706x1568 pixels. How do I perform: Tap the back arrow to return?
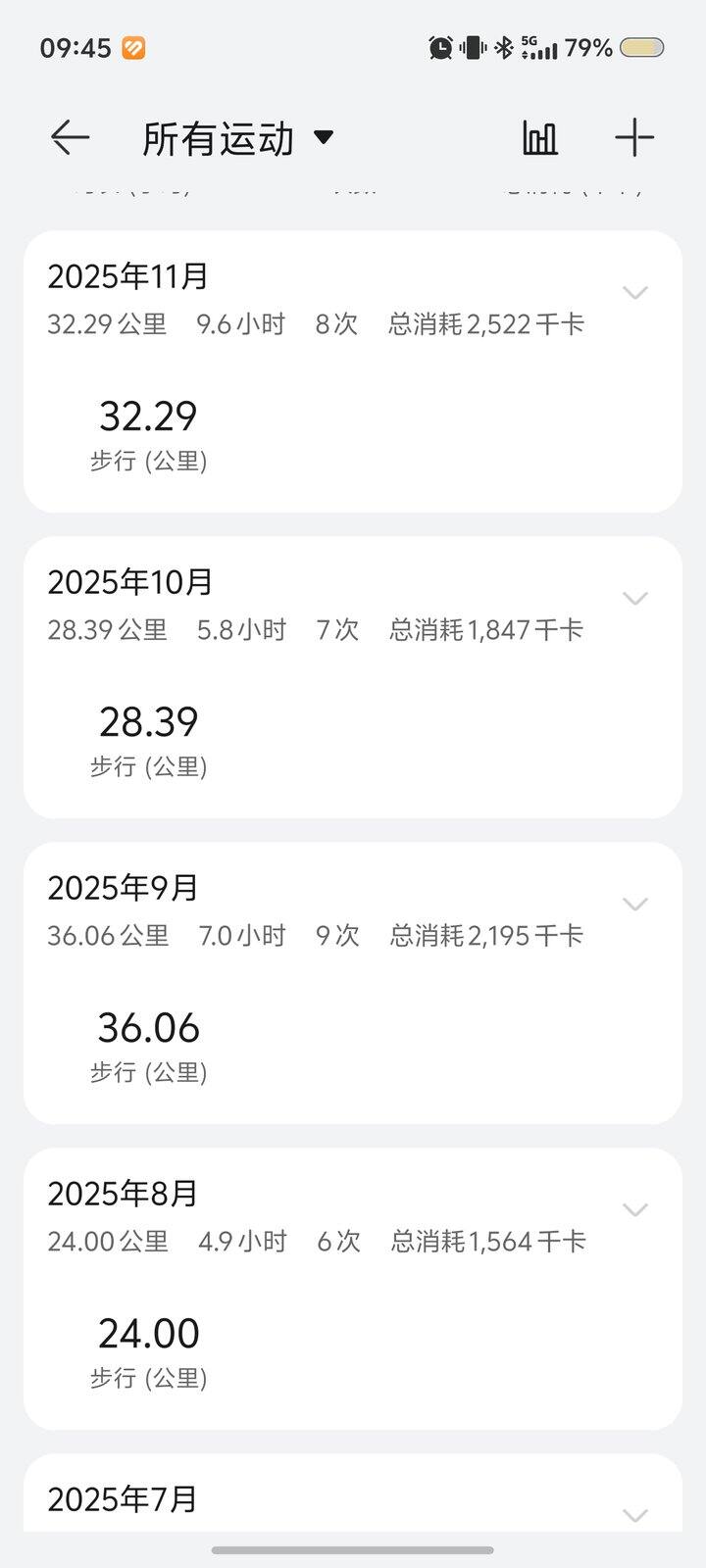pyautogui.click(x=70, y=138)
